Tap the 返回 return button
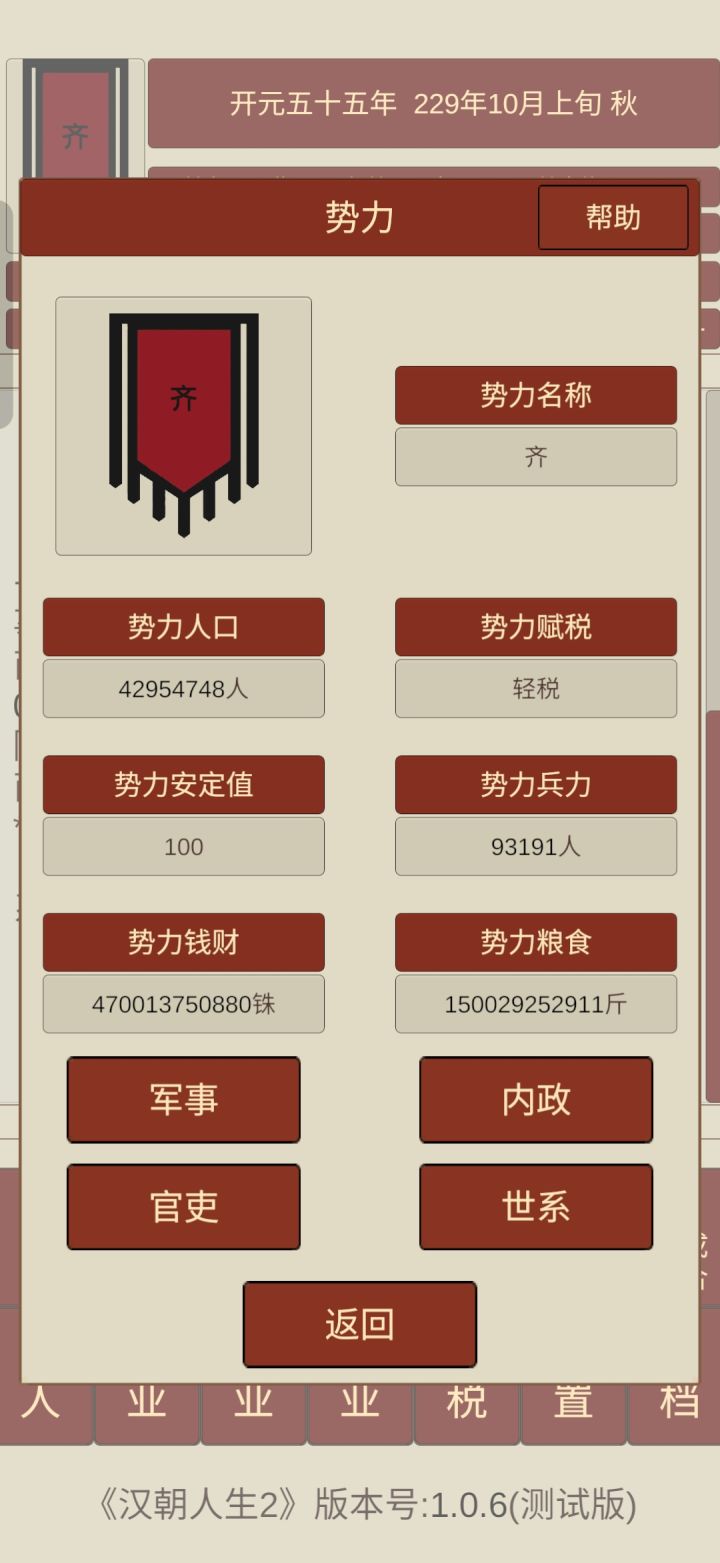This screenshot has height=1563, width=720. (x=359, y=1323)
